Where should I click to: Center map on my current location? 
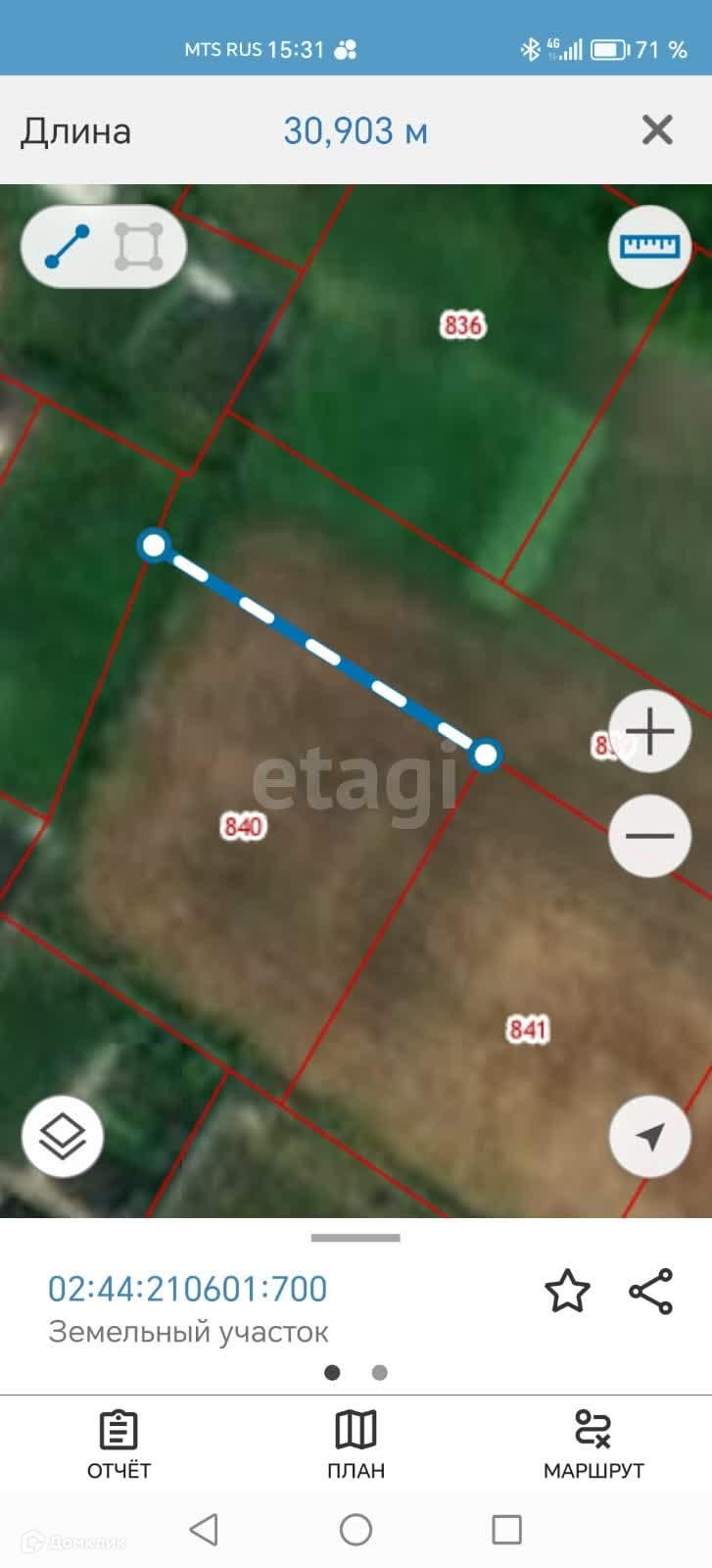(x=650, y=1137)
